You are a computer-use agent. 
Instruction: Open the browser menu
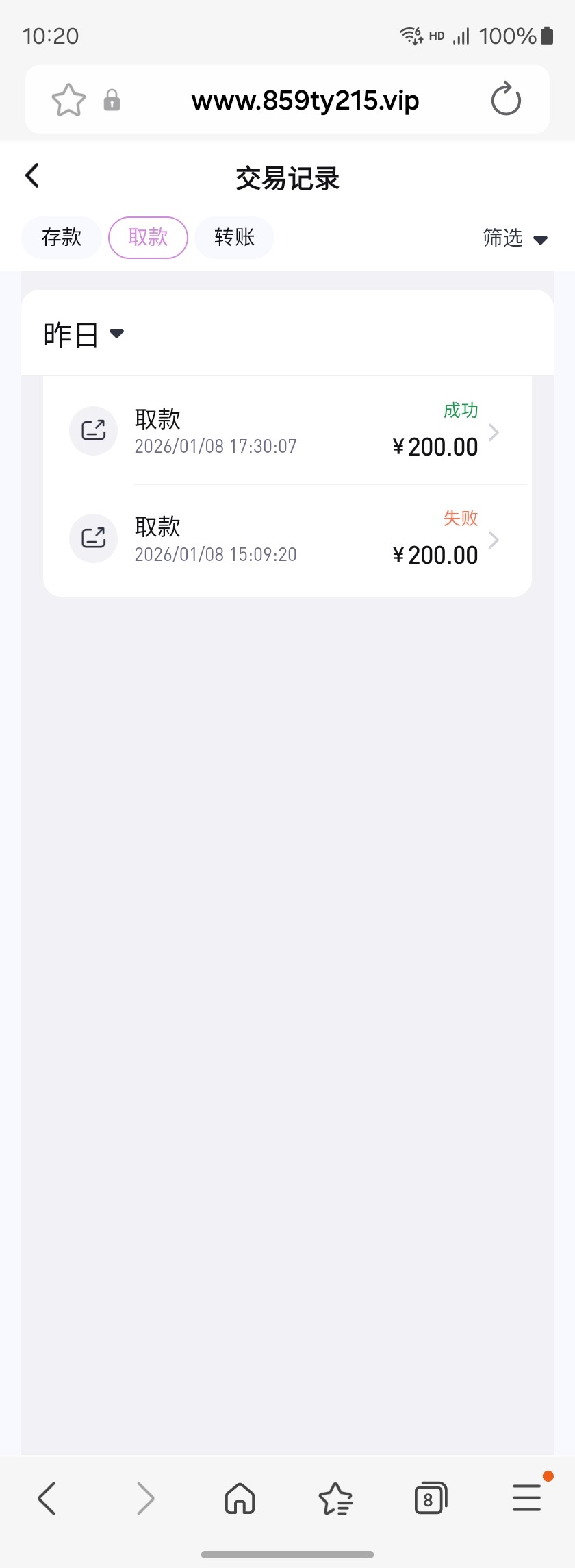pos(527,1498)
